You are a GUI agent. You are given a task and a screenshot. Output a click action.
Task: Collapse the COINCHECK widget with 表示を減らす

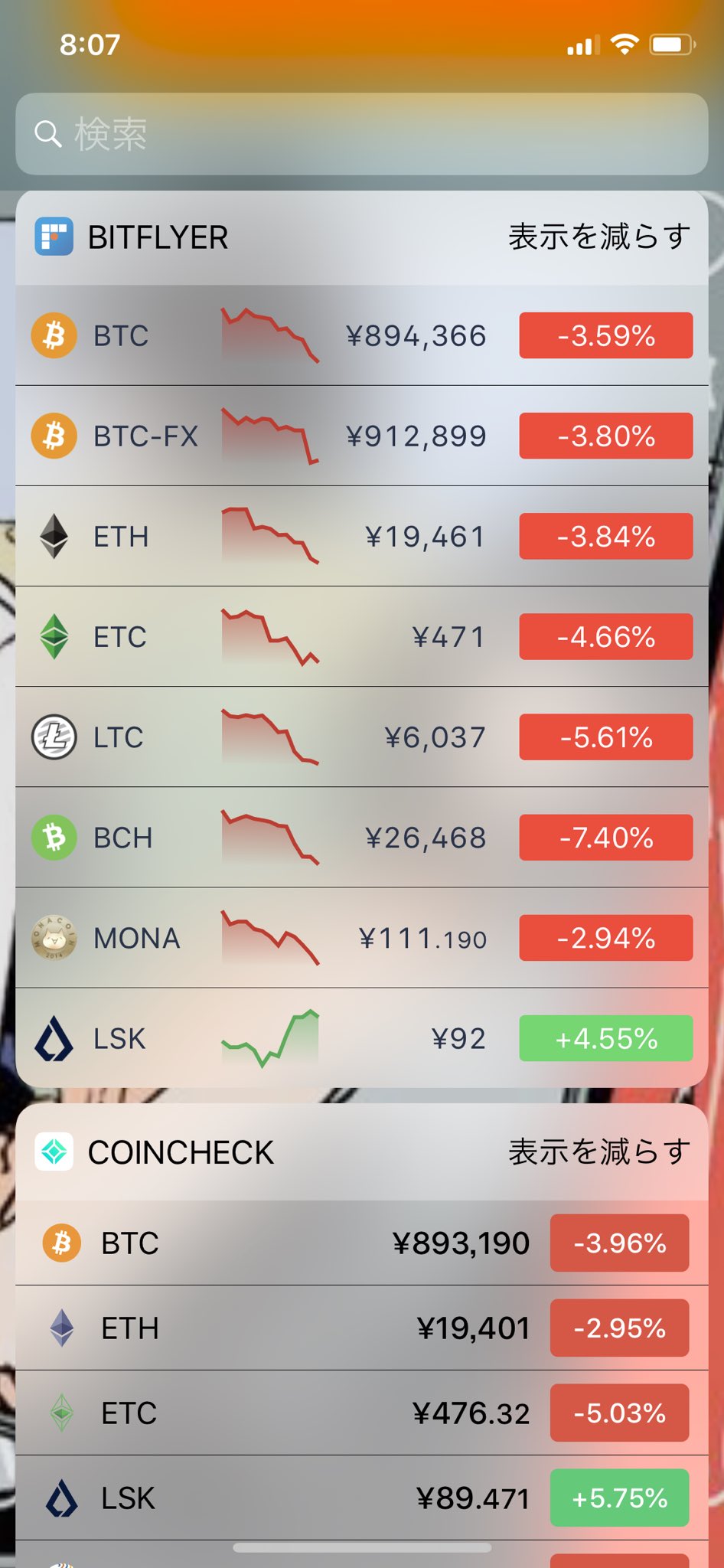(x=599, y=1152)
